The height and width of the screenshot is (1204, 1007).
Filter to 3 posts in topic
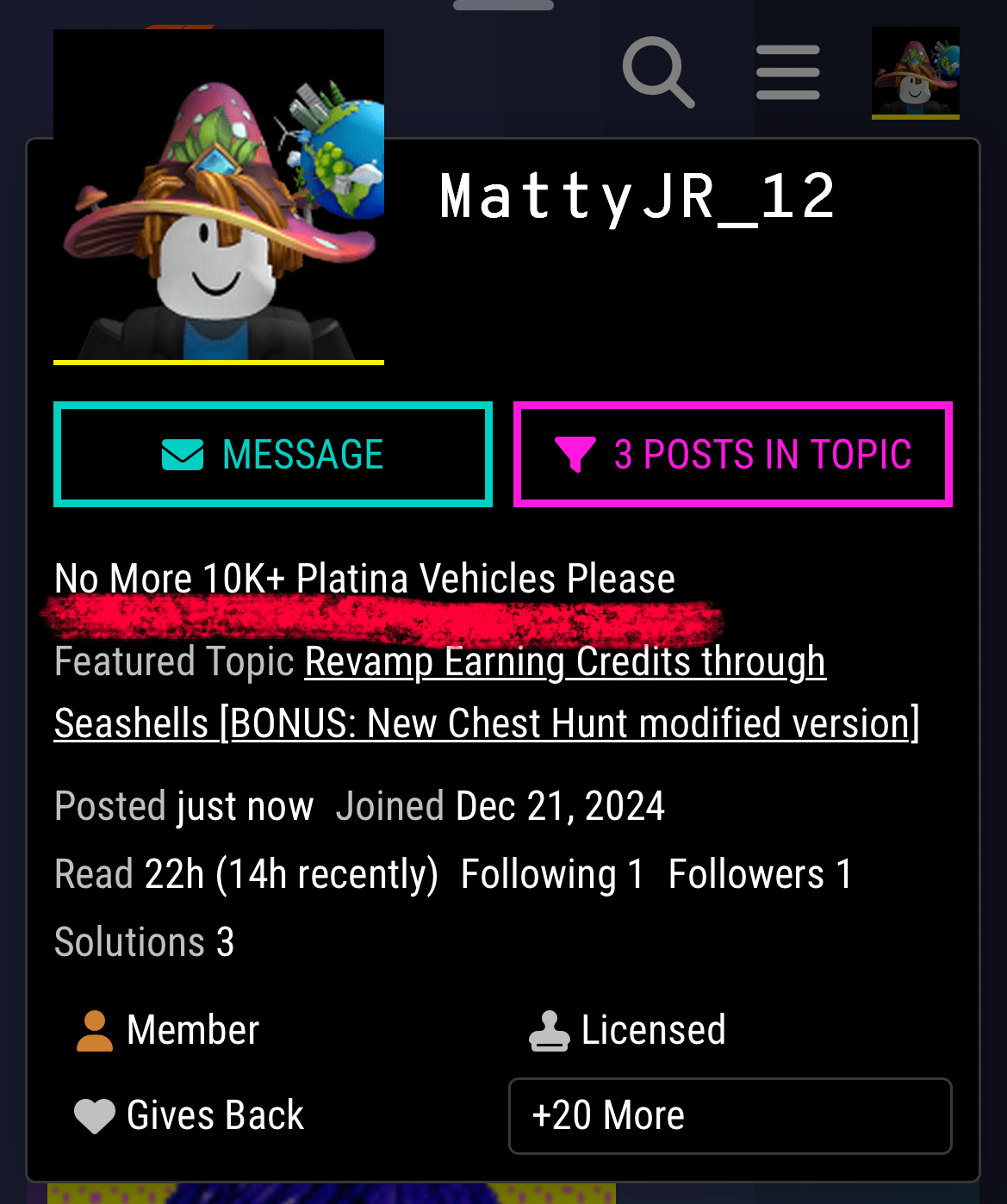(733, 454)
